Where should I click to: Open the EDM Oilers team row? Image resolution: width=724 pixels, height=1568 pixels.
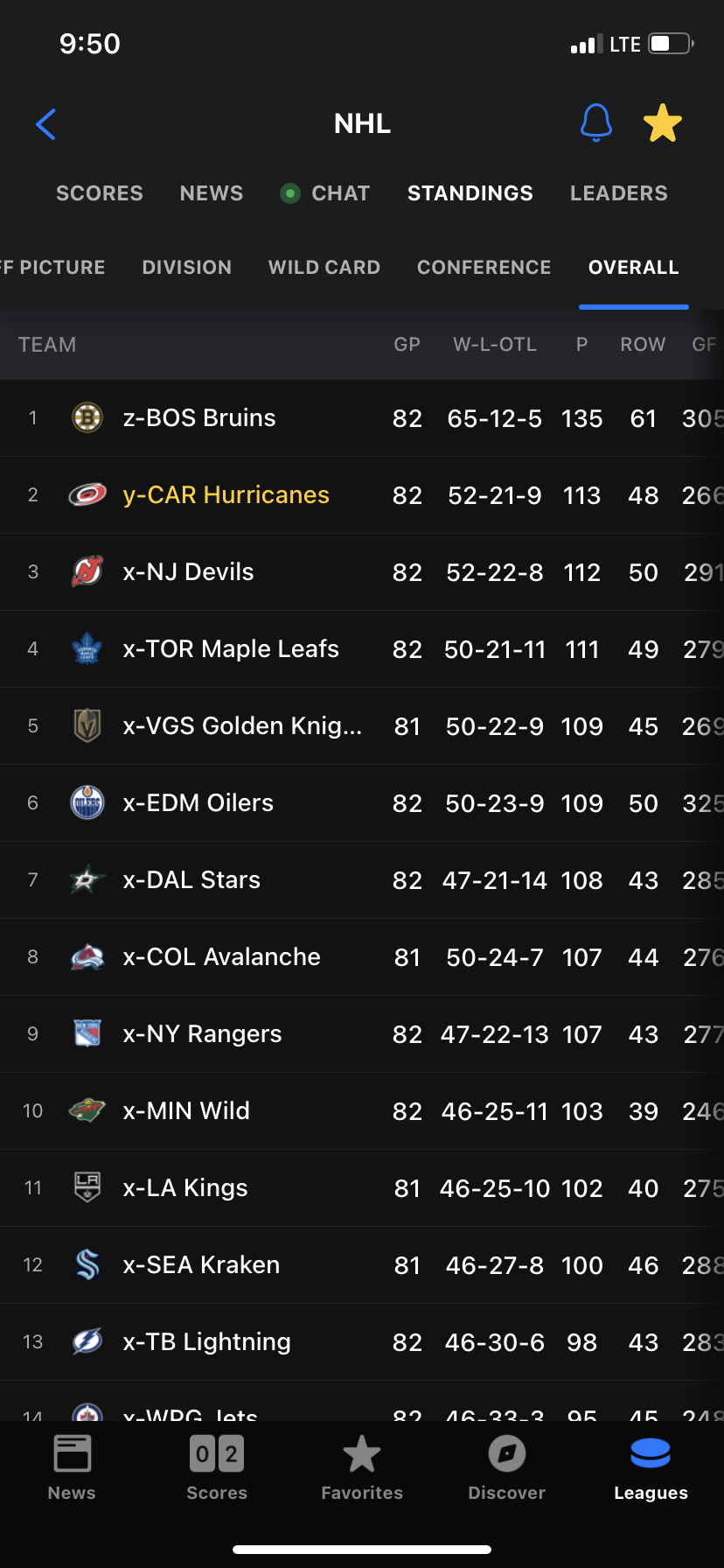tap(362, 803)
